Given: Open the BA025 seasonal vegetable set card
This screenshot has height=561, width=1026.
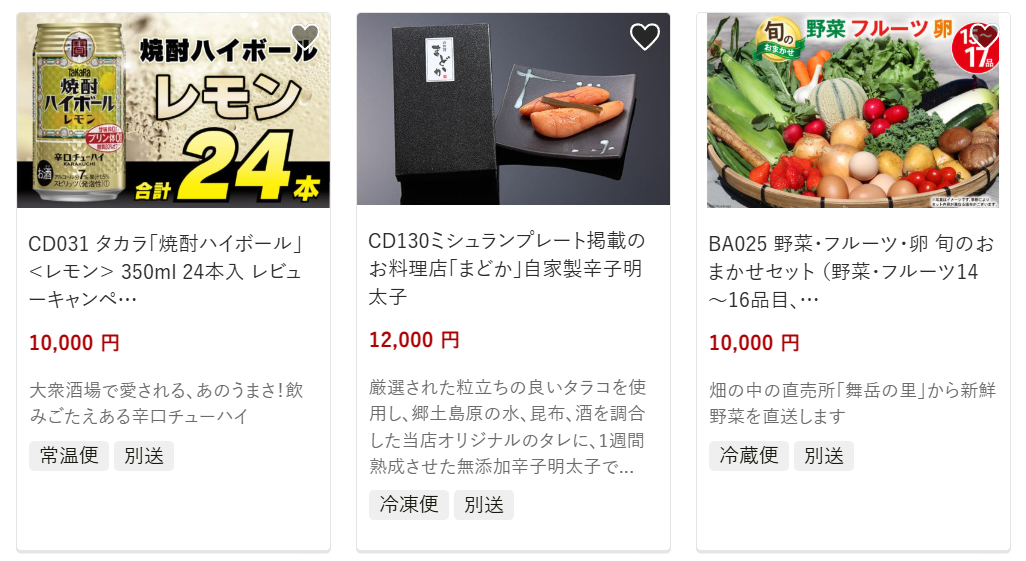Looking at the screenshot, I should (x=852, y=270).
